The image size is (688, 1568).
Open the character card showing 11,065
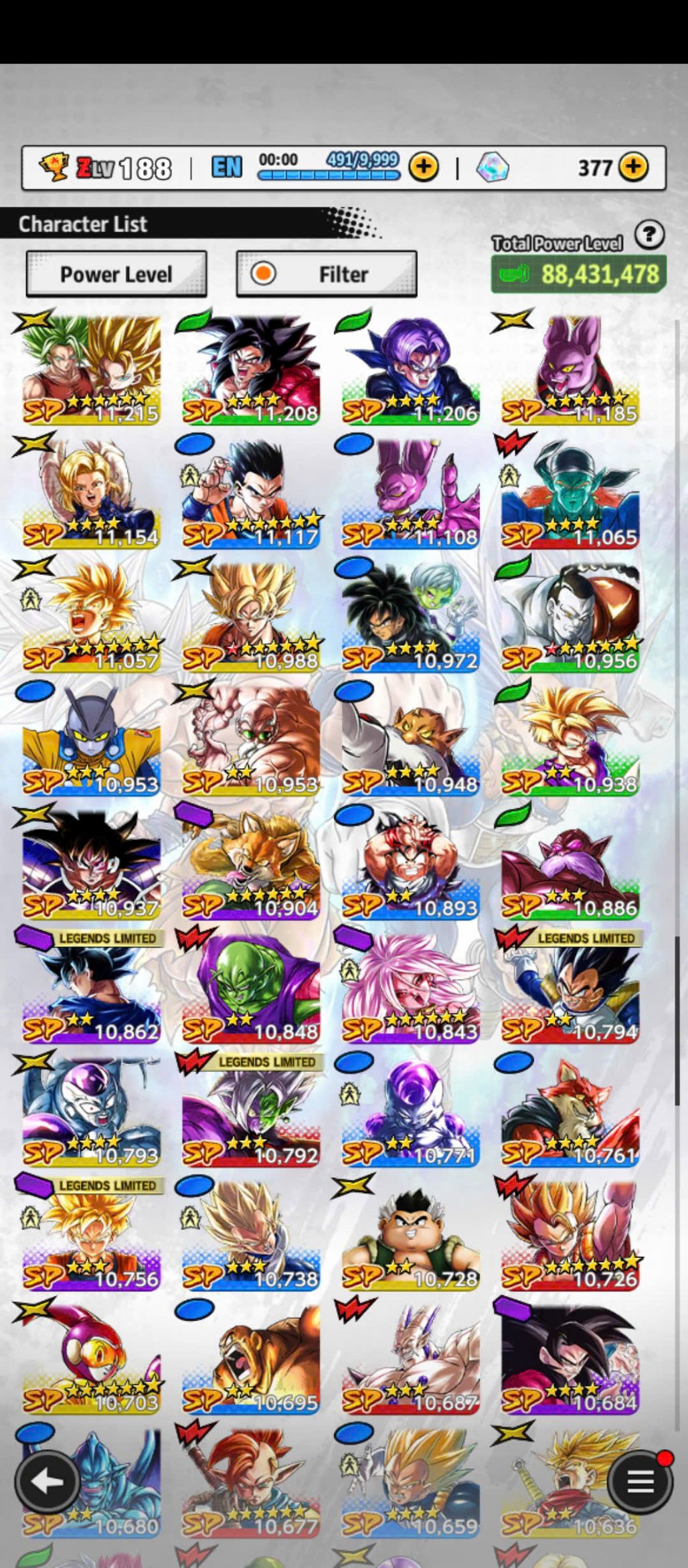point(570,493)
